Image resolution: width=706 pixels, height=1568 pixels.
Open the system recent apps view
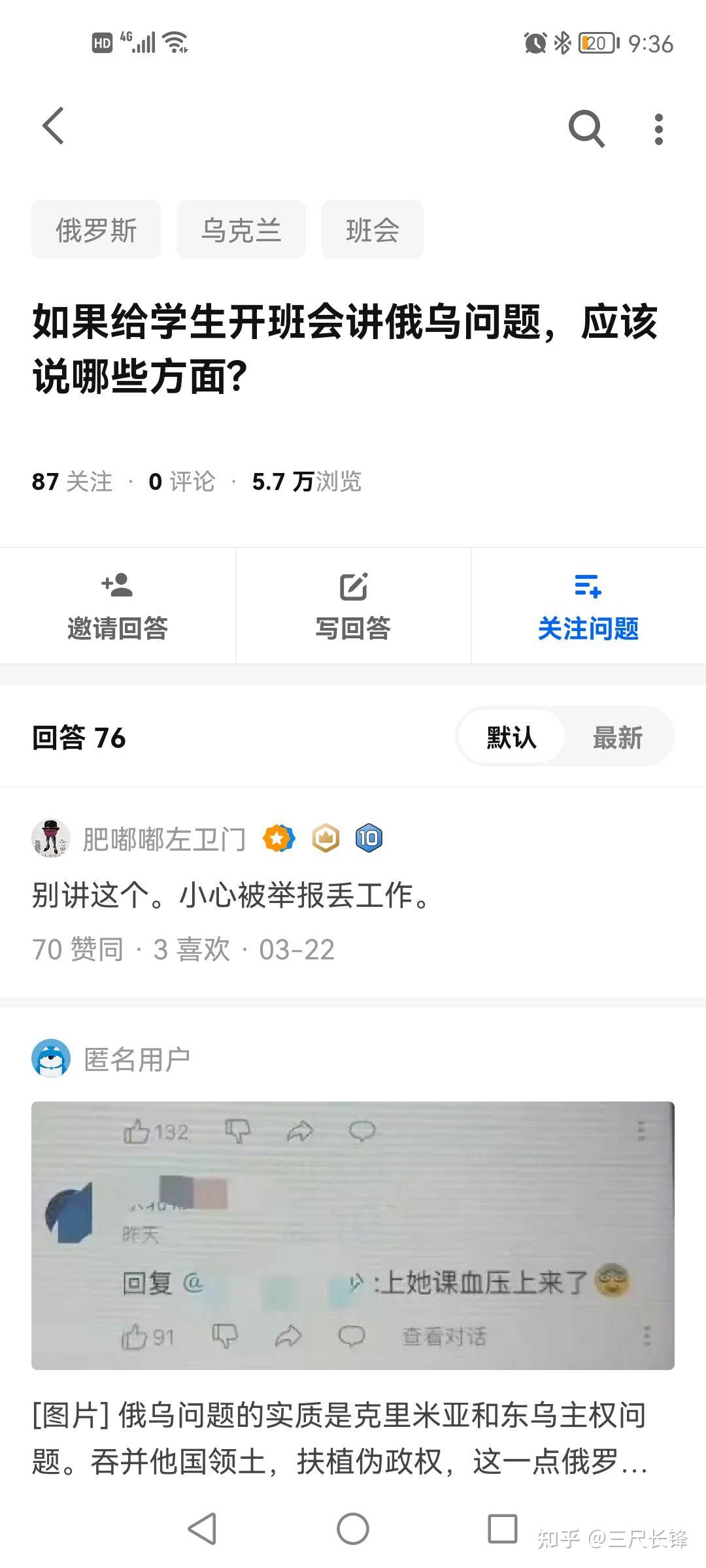coord(503,1529)
